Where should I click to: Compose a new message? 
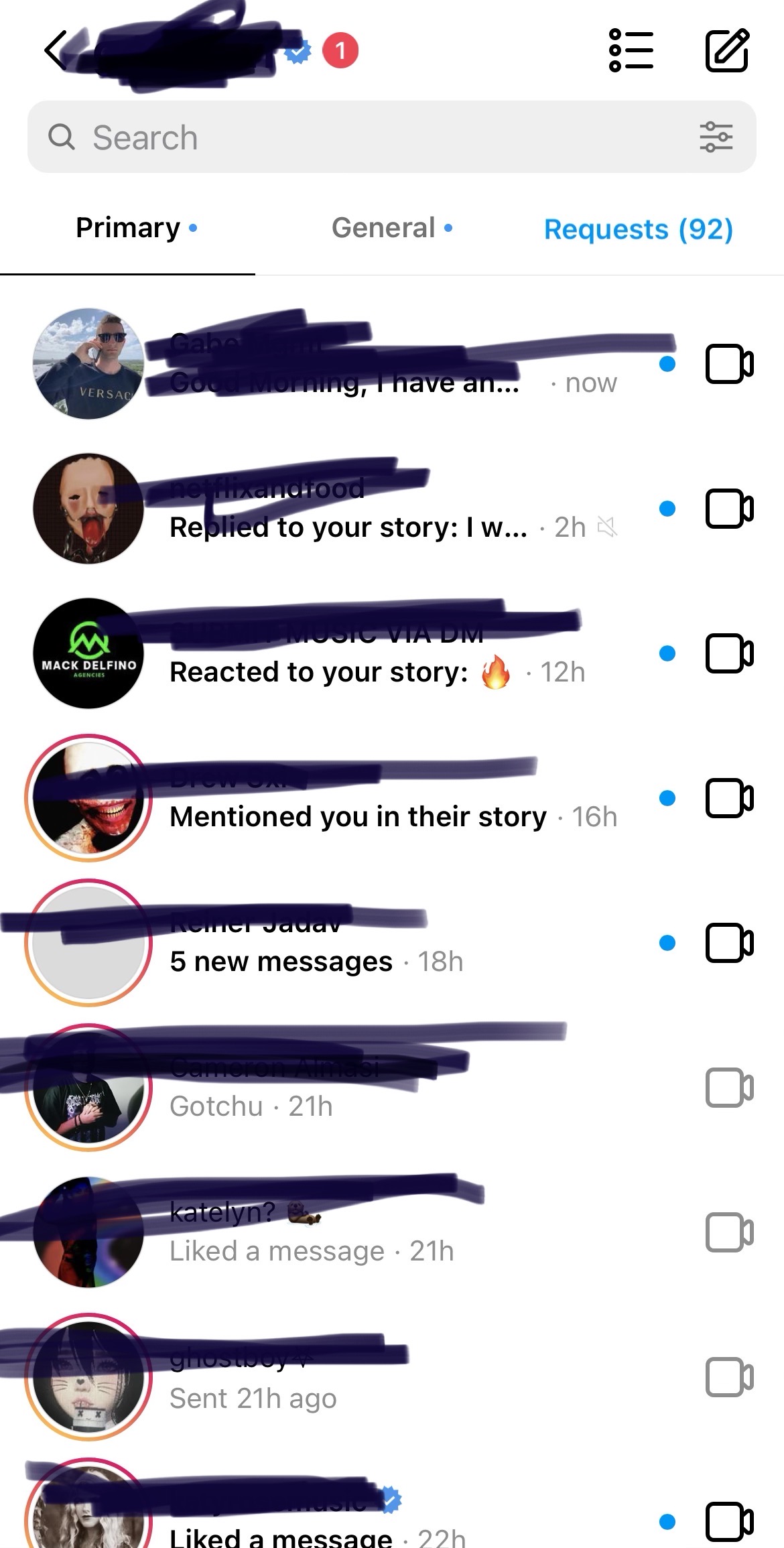[x=727, y=50]
